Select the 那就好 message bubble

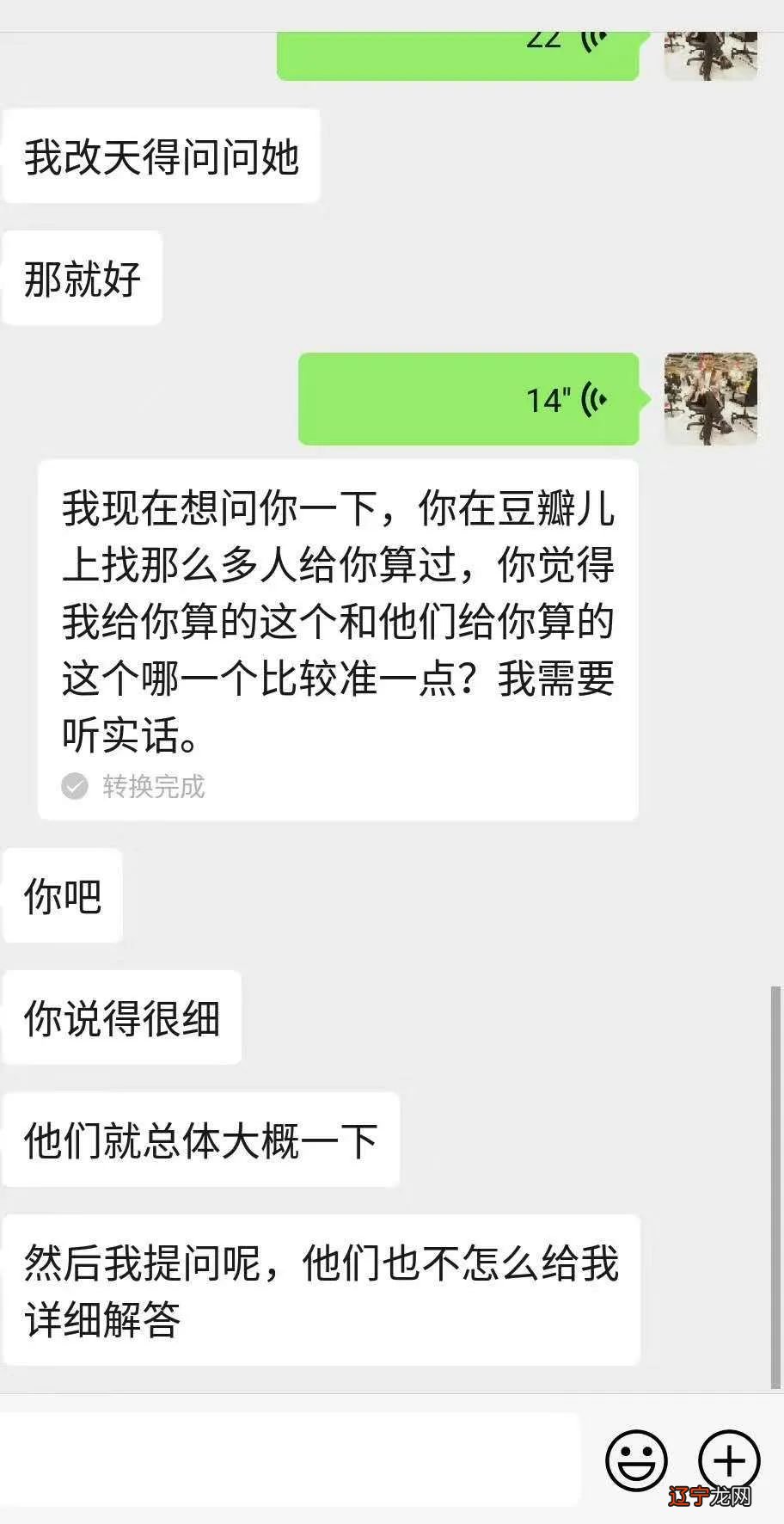click(81, 277)
